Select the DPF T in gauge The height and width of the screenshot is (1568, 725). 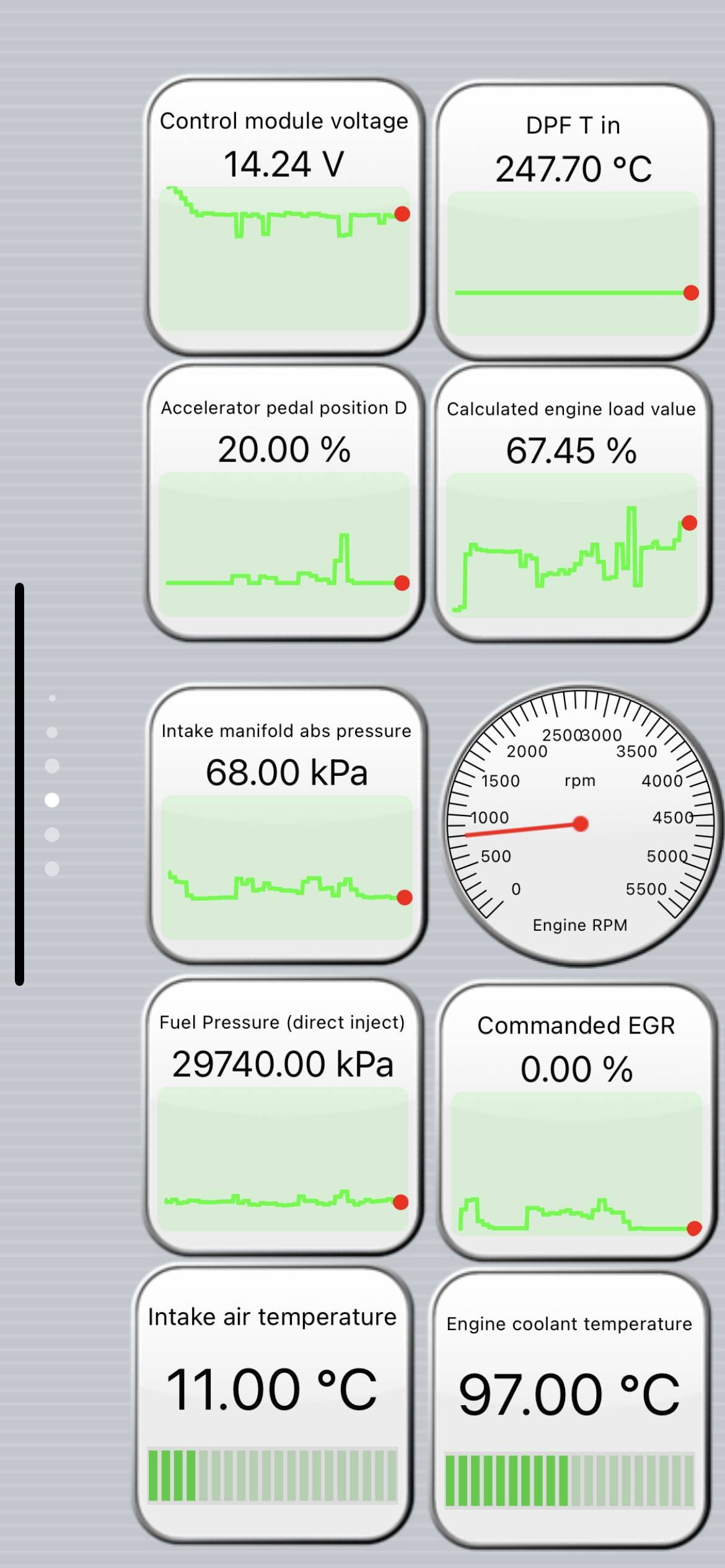coord(573,222)
